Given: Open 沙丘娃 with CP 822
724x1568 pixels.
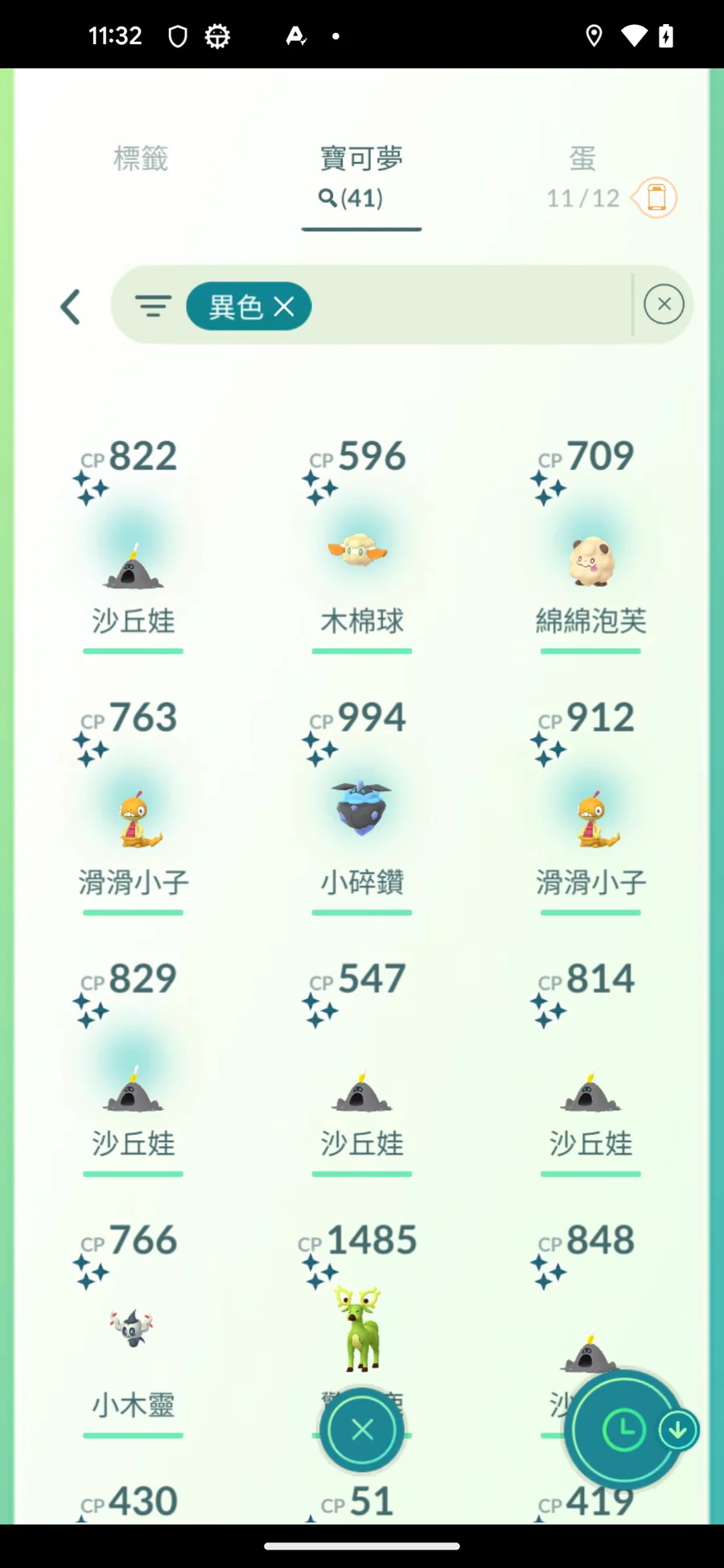Looking at the screenshot, I should pyautogui.click(x=134, y=563).
